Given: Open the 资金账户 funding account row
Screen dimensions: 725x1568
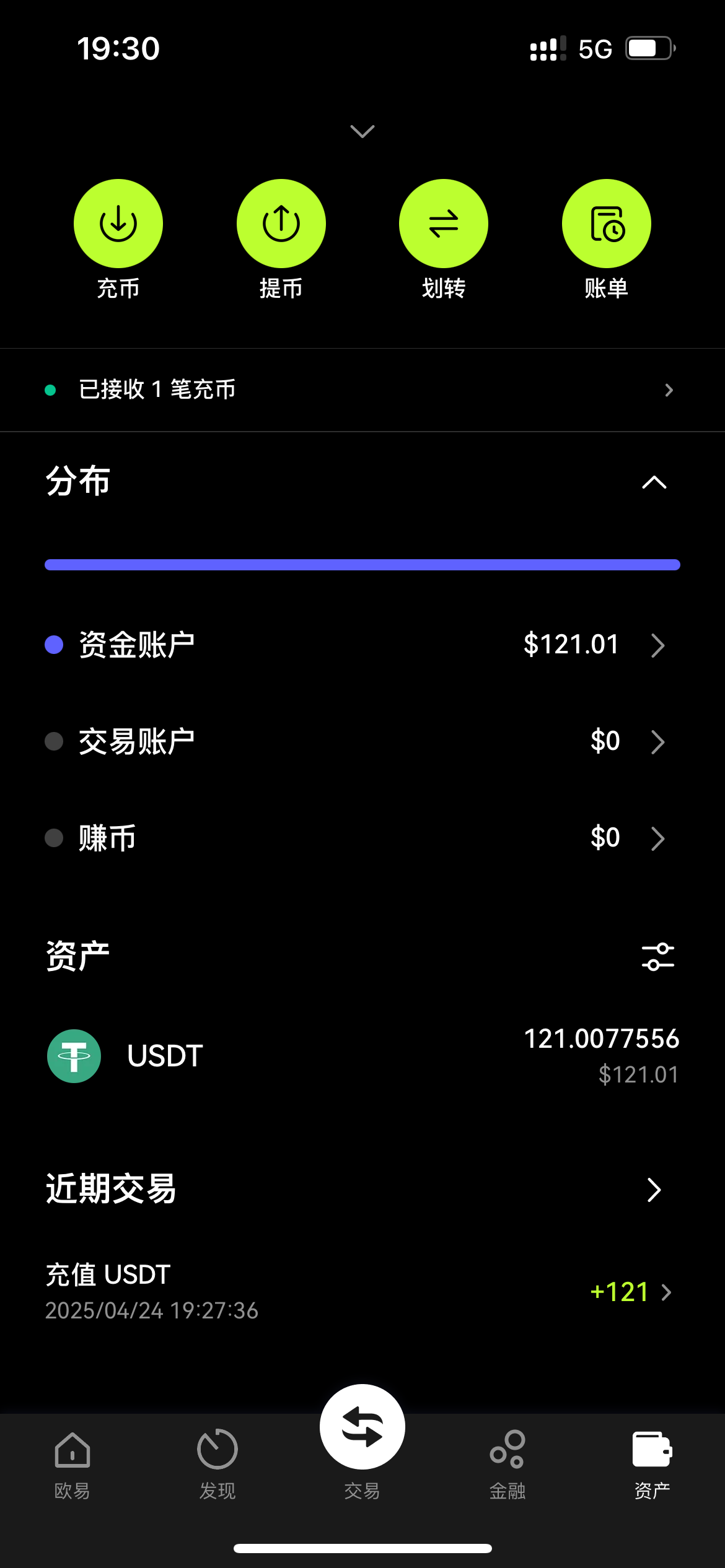Looking at the screenshot, I should 362,645.
